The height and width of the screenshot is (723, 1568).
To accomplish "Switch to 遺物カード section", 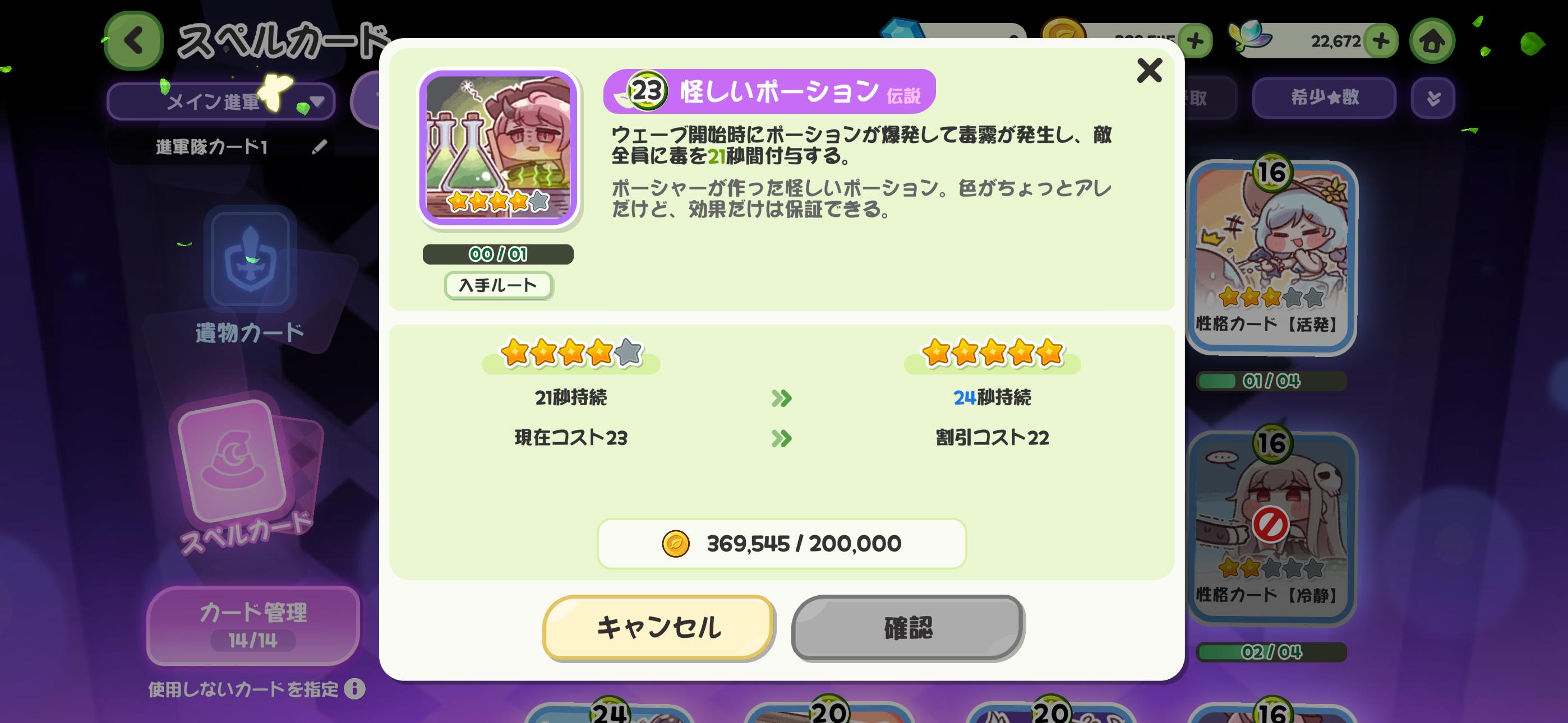I will 250,280.
